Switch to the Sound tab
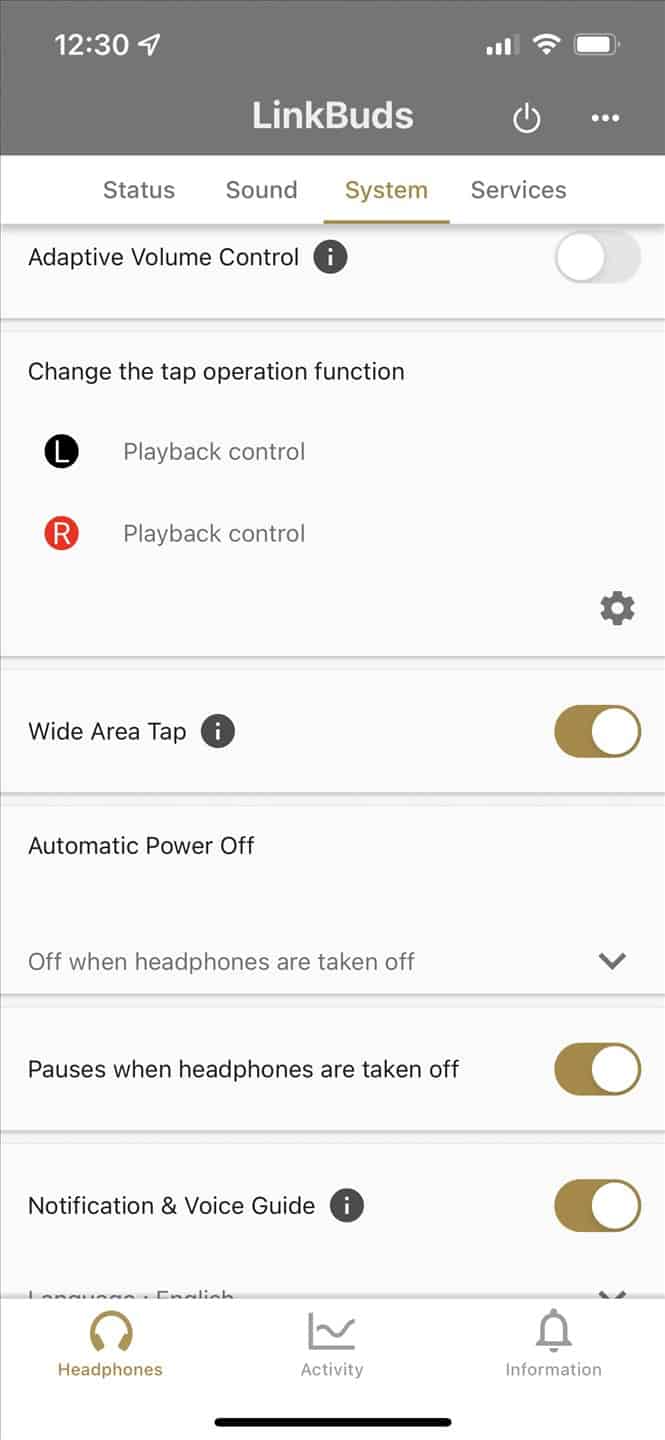 [261, 190]
